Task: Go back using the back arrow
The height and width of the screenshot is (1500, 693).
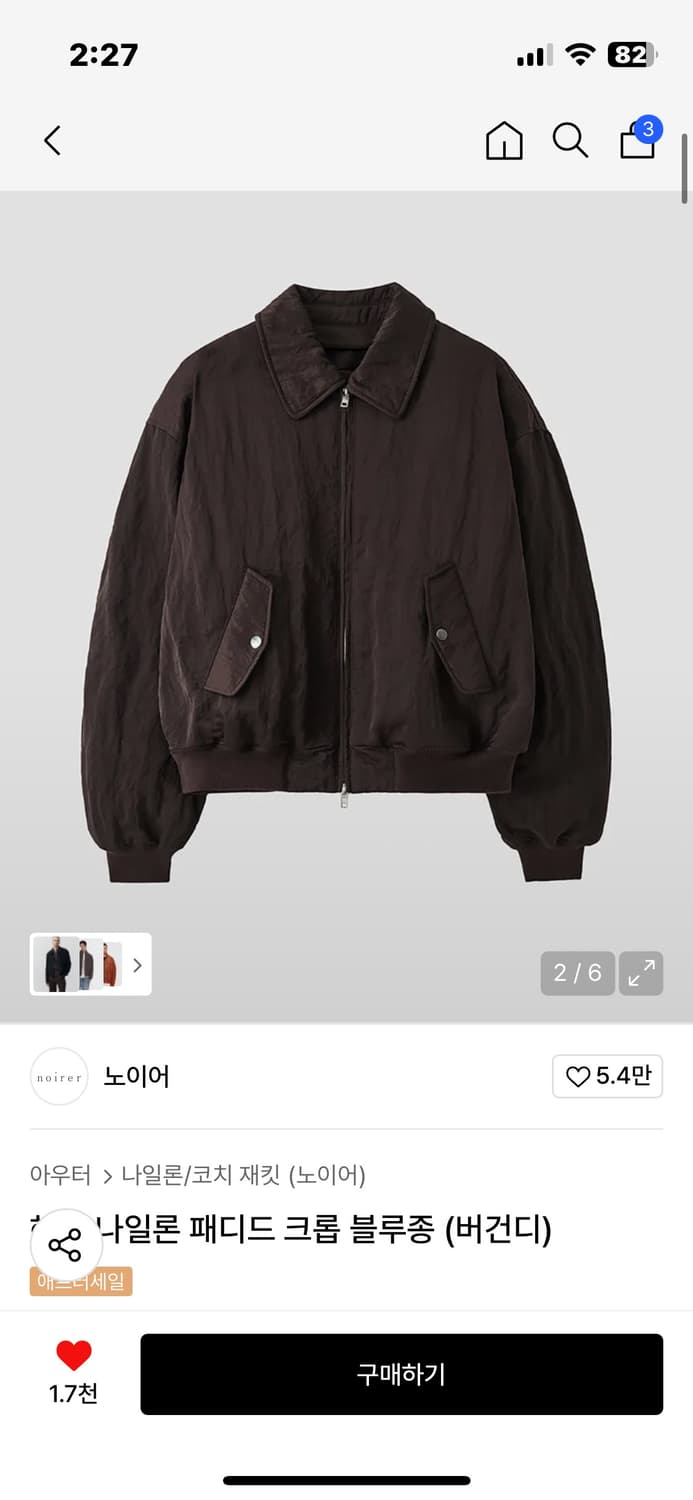Action: pos(53,141)
